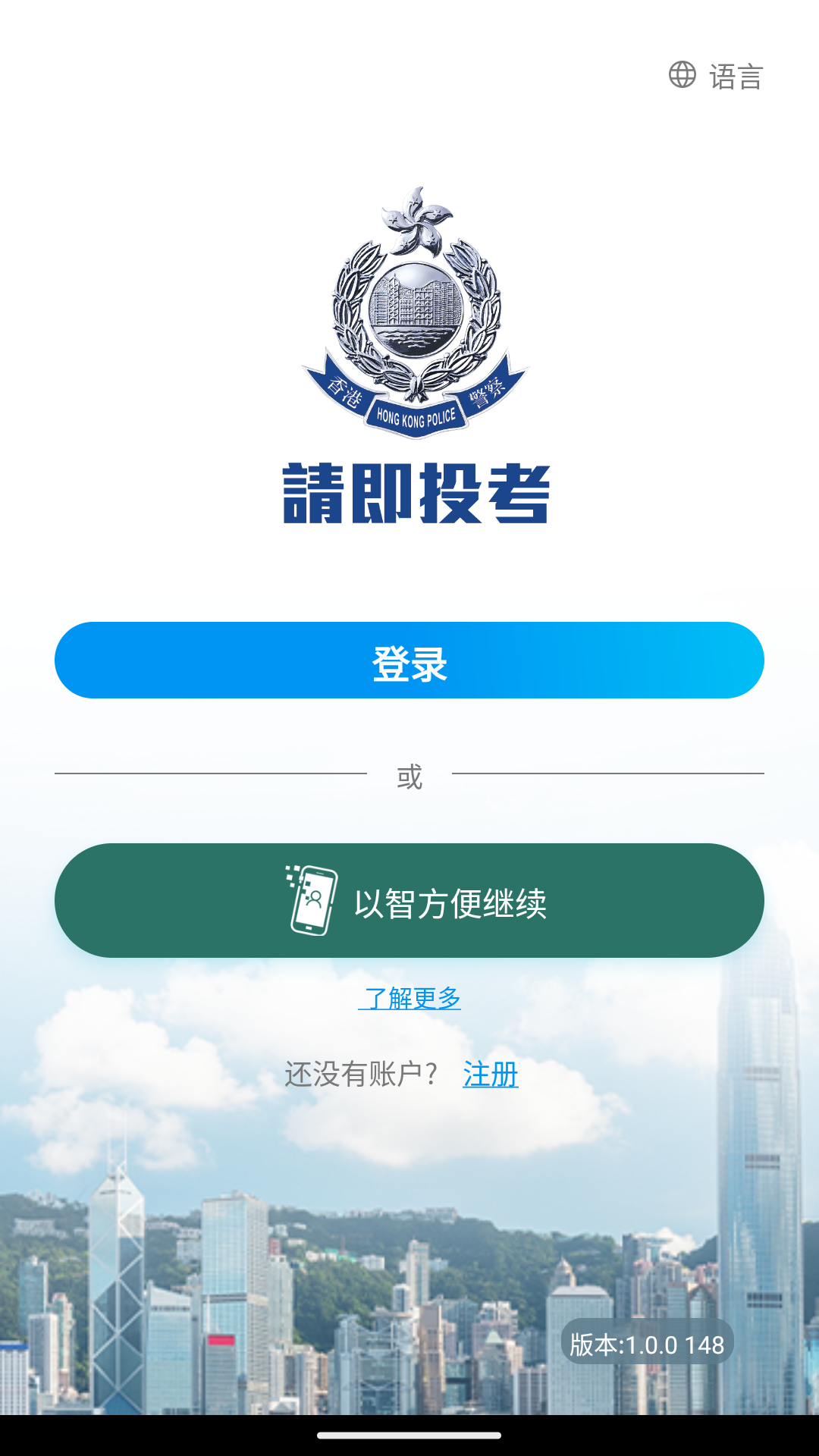Click the globe symbol next to 语言
The width and height of the screenshot is (819, 1456).
[682, 76]
